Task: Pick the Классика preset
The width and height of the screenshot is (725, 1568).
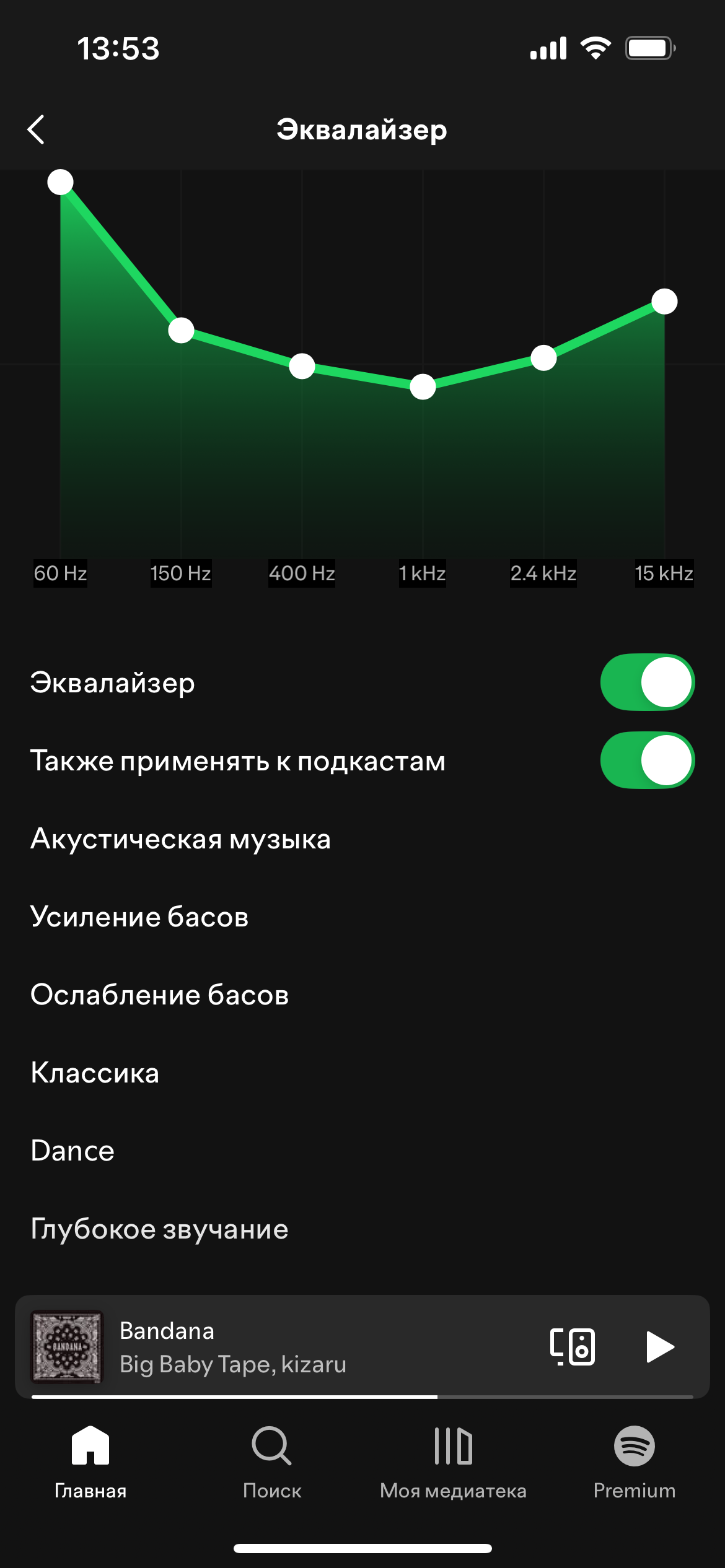Action: pos(95,1073)
